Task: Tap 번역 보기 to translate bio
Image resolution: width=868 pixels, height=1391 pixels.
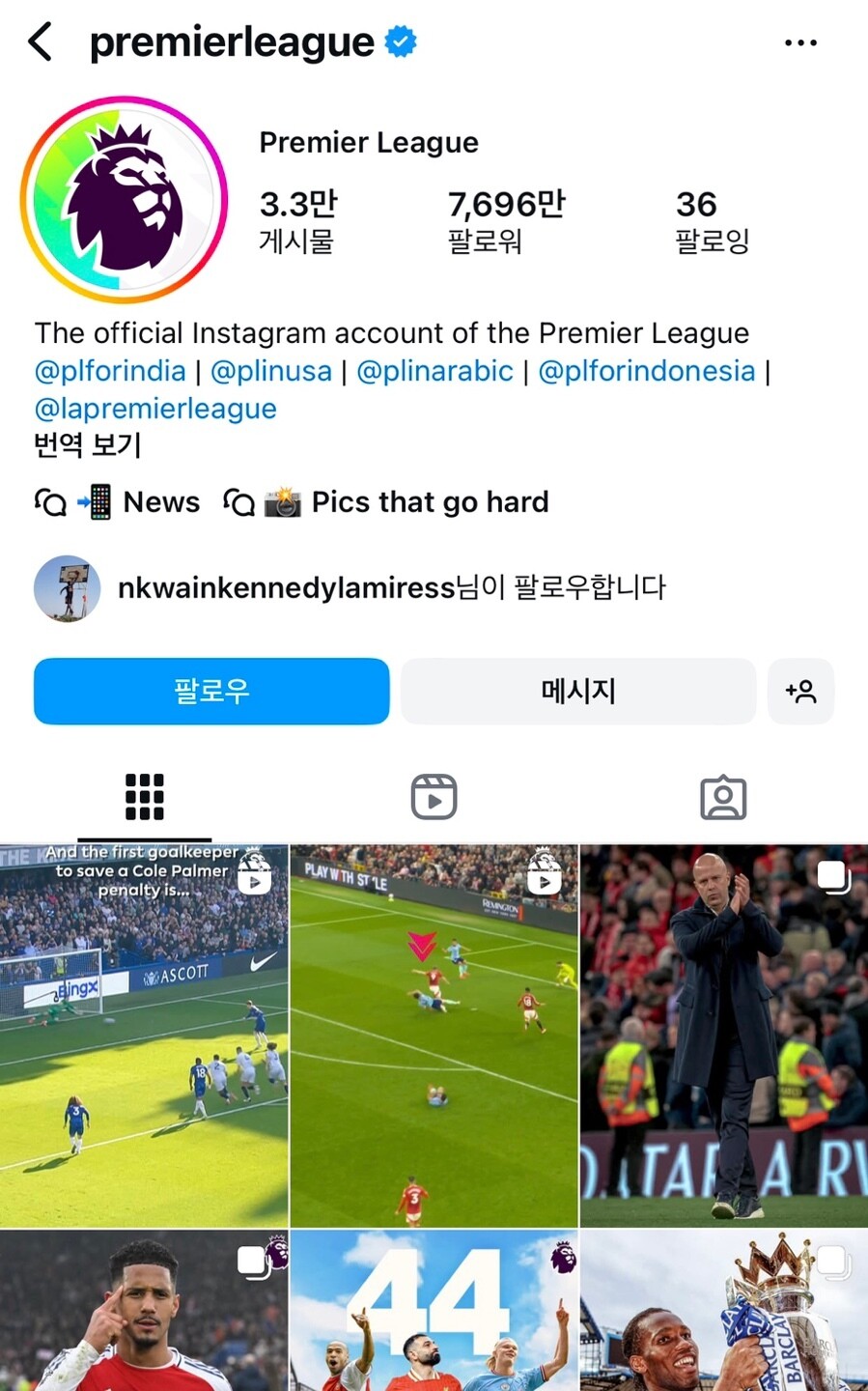Action: (x=88, y=445)
